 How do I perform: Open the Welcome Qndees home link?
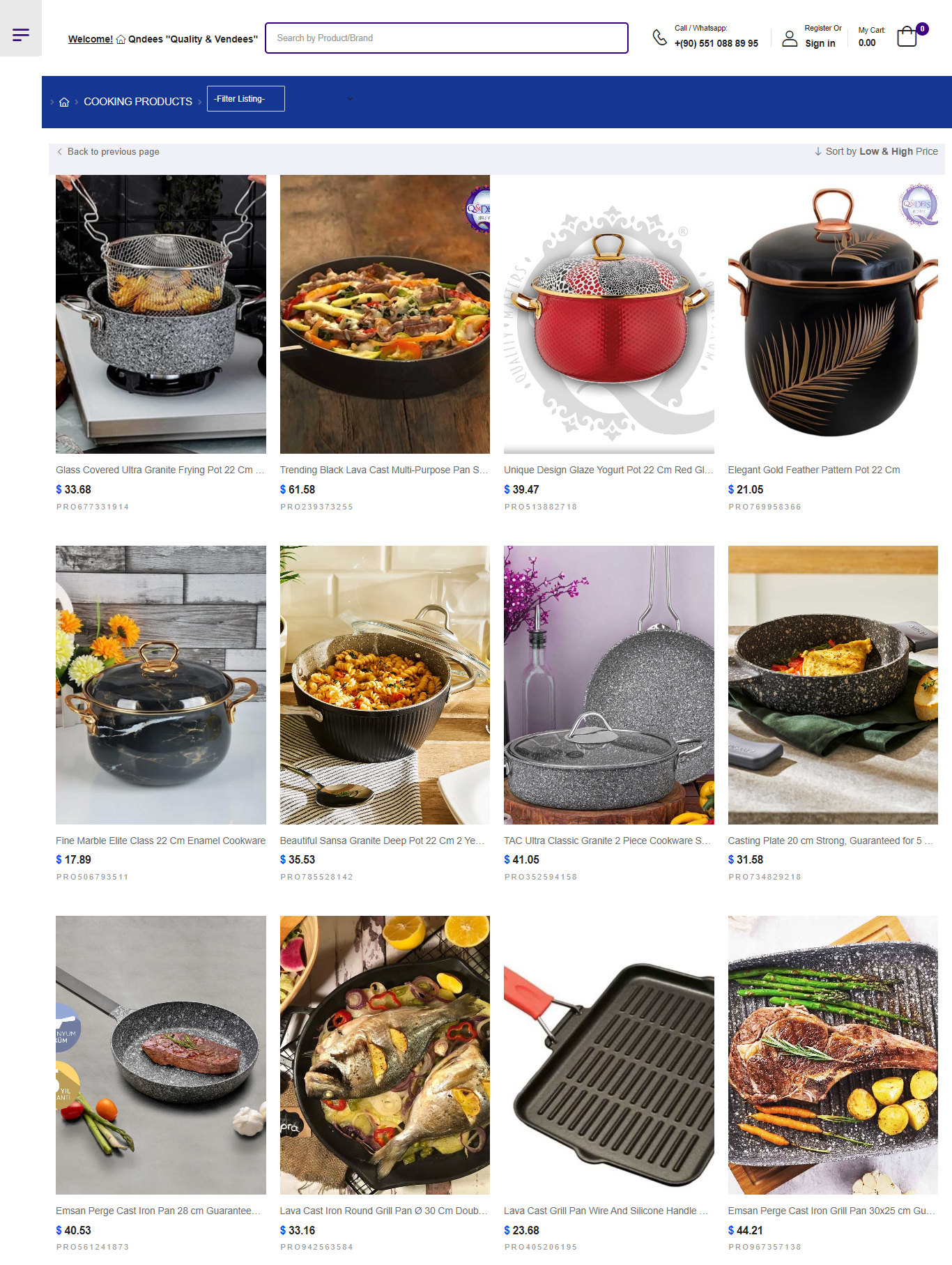click(162, 39)
